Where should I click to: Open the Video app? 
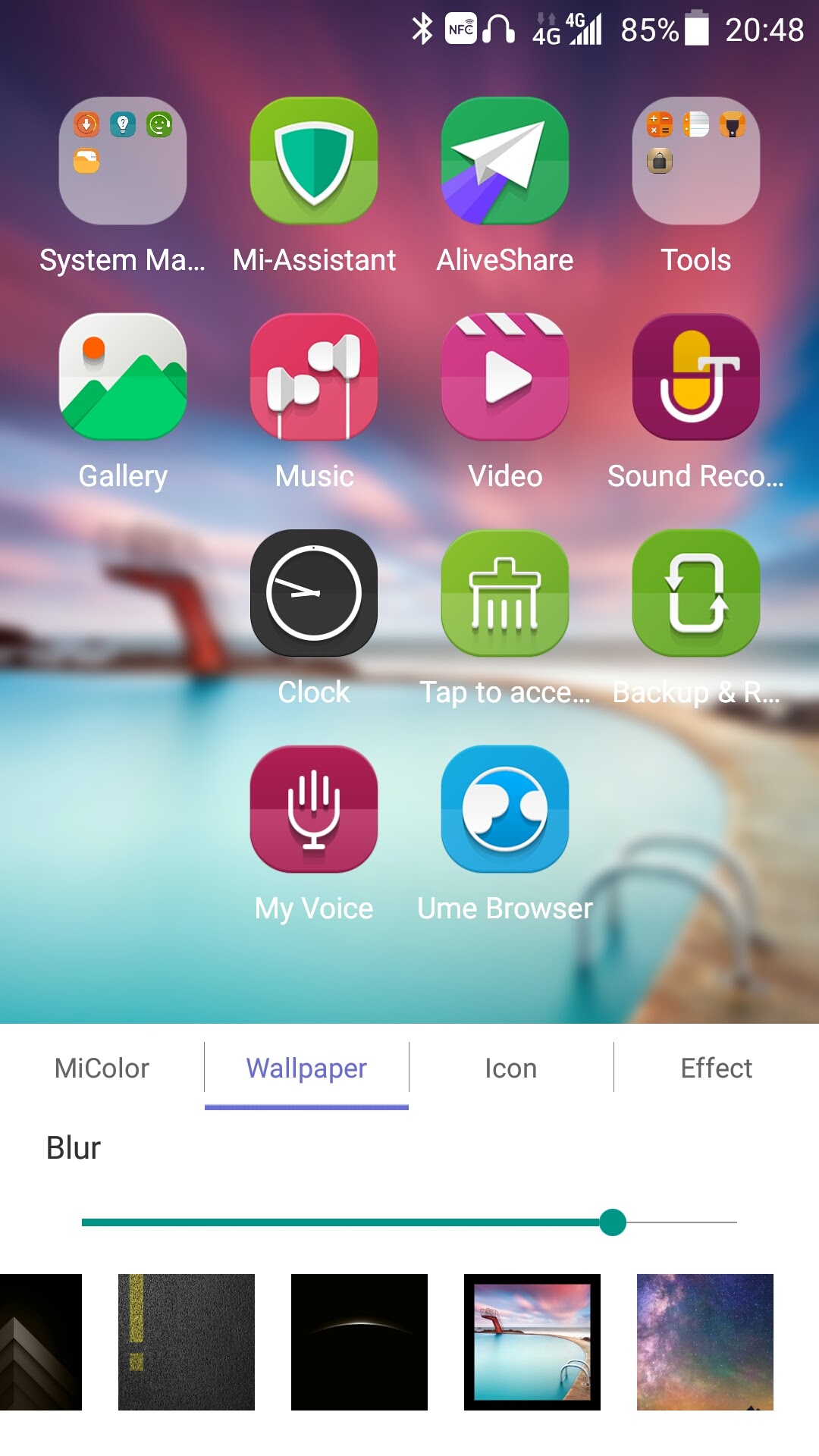[505, 377]
